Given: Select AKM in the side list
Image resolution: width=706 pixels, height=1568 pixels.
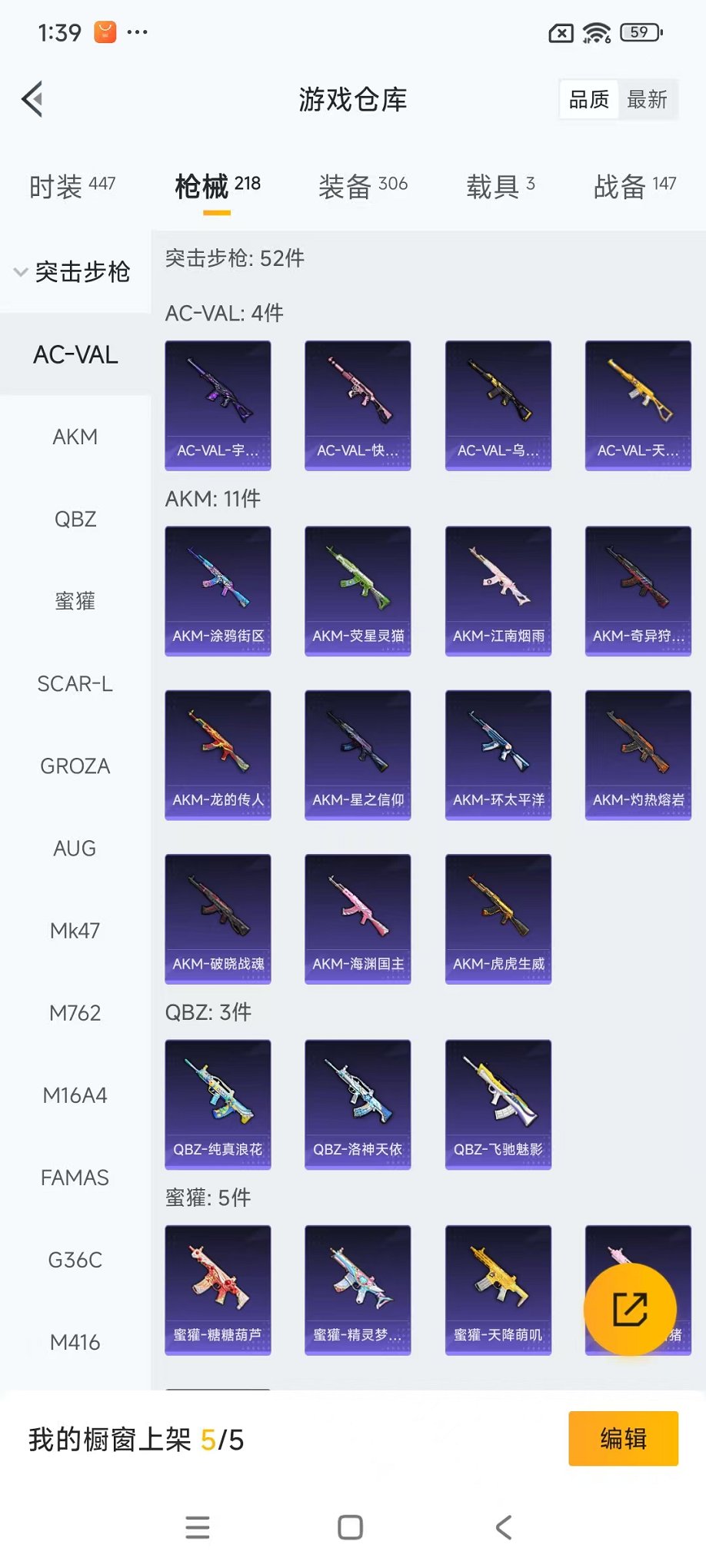Looking at the screenshot, I should point(75,437).
